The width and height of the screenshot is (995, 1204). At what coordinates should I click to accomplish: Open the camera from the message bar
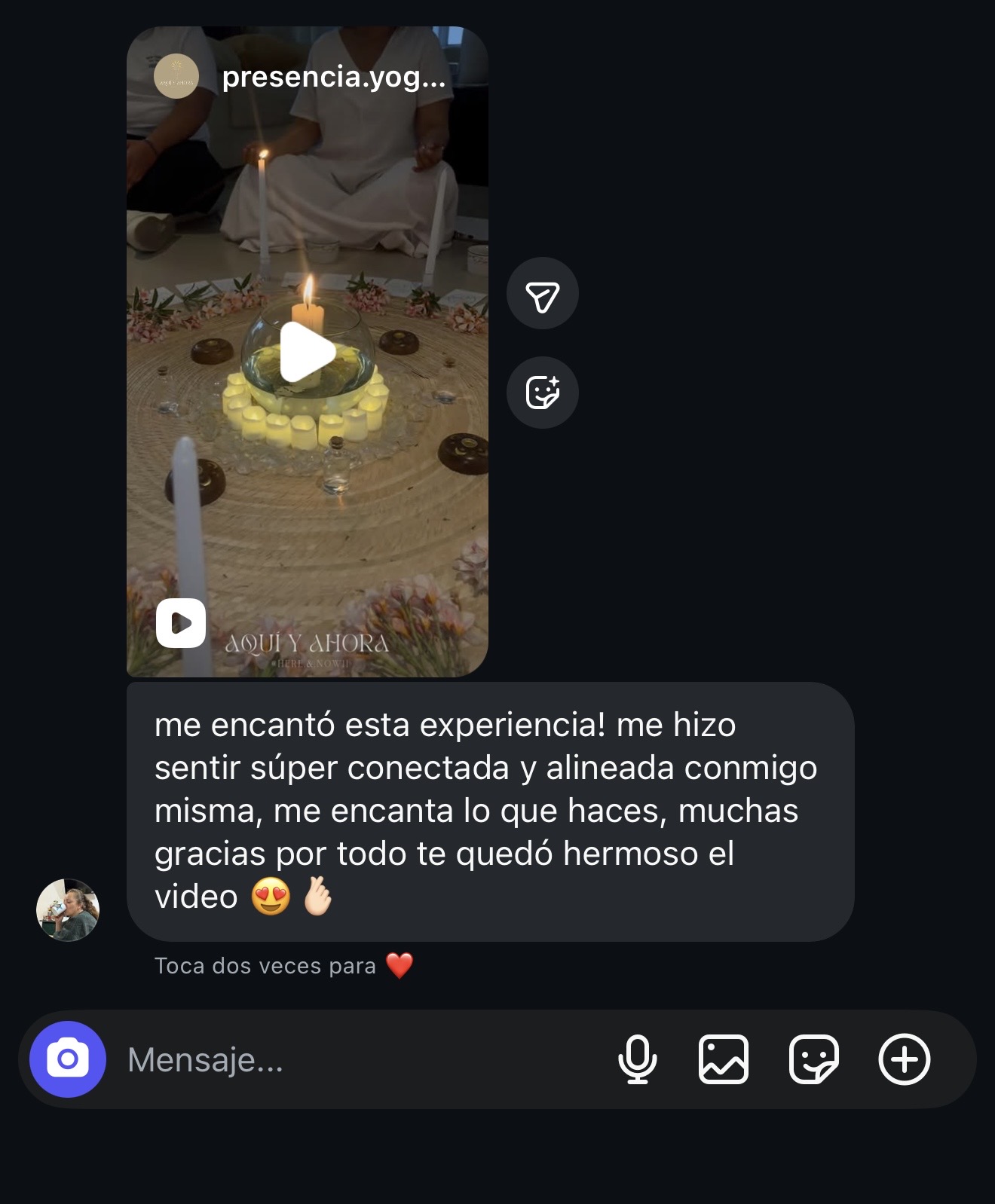point(68,1059)
